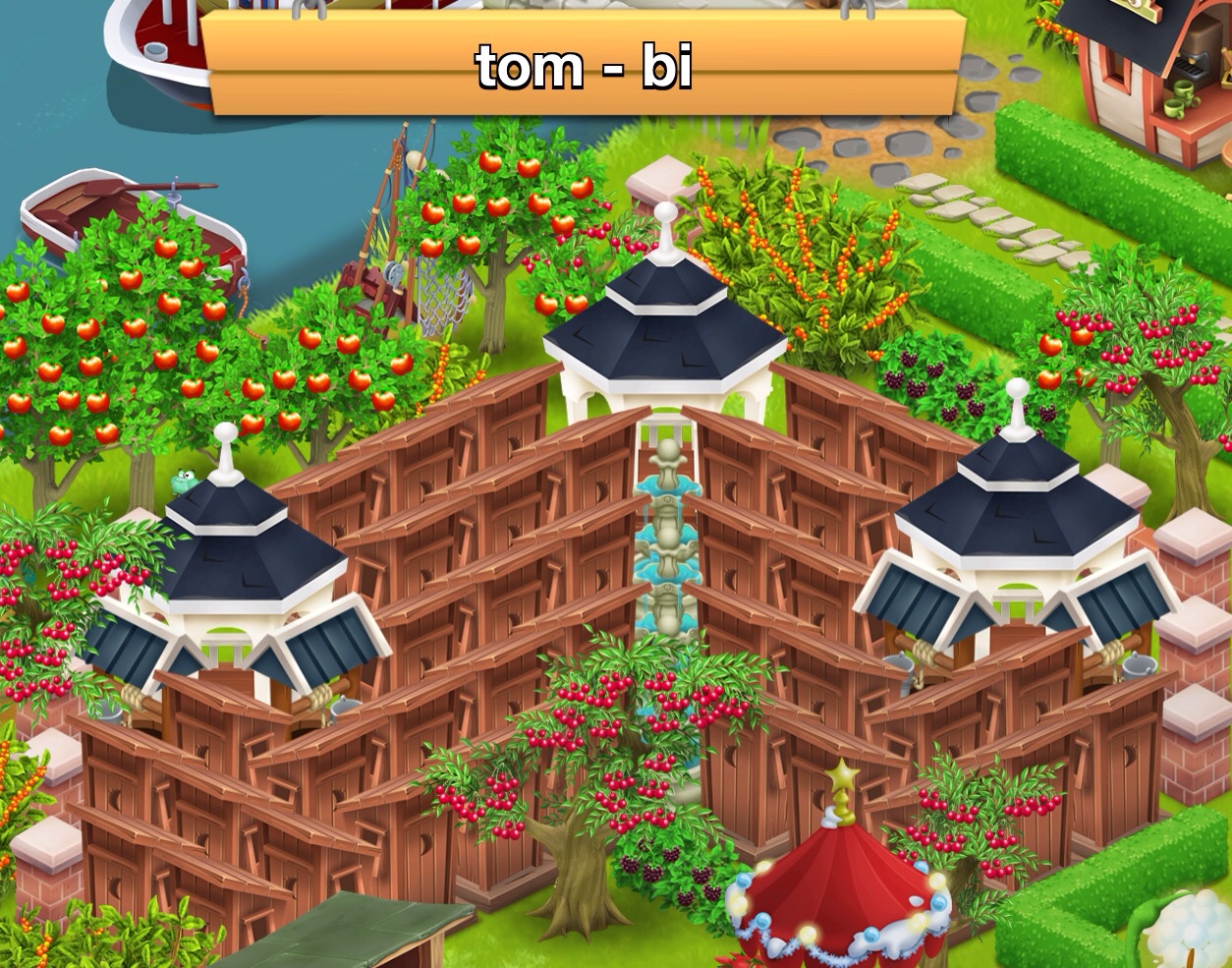Tap the tom - bi farm name sign

click(x=584, y=65)
